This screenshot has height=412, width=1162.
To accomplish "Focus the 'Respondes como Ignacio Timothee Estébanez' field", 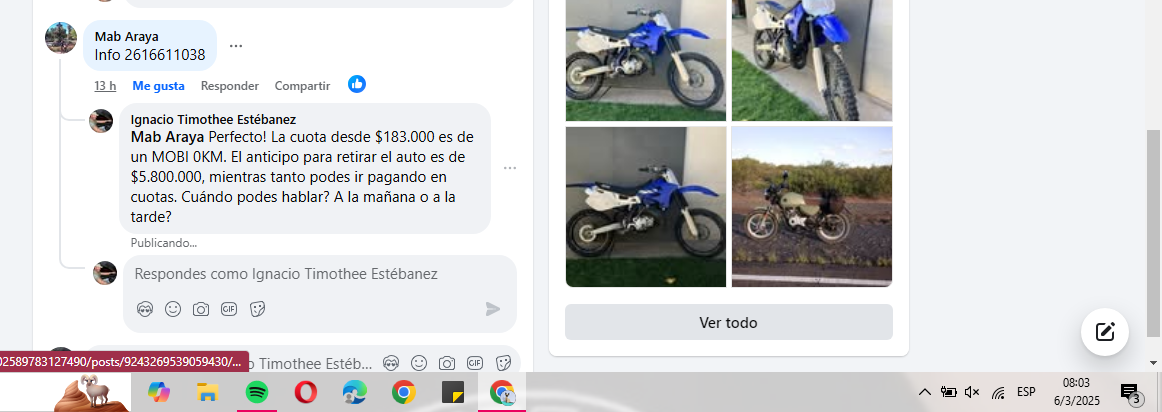I will [x=300, y=274].
